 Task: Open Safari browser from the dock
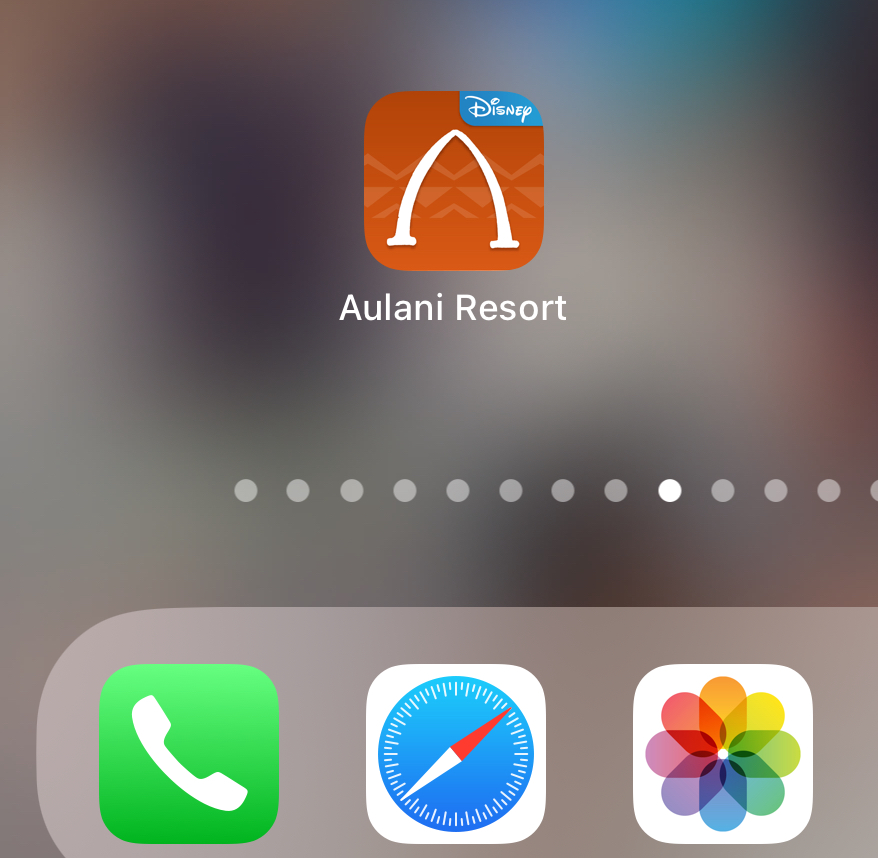456,753
